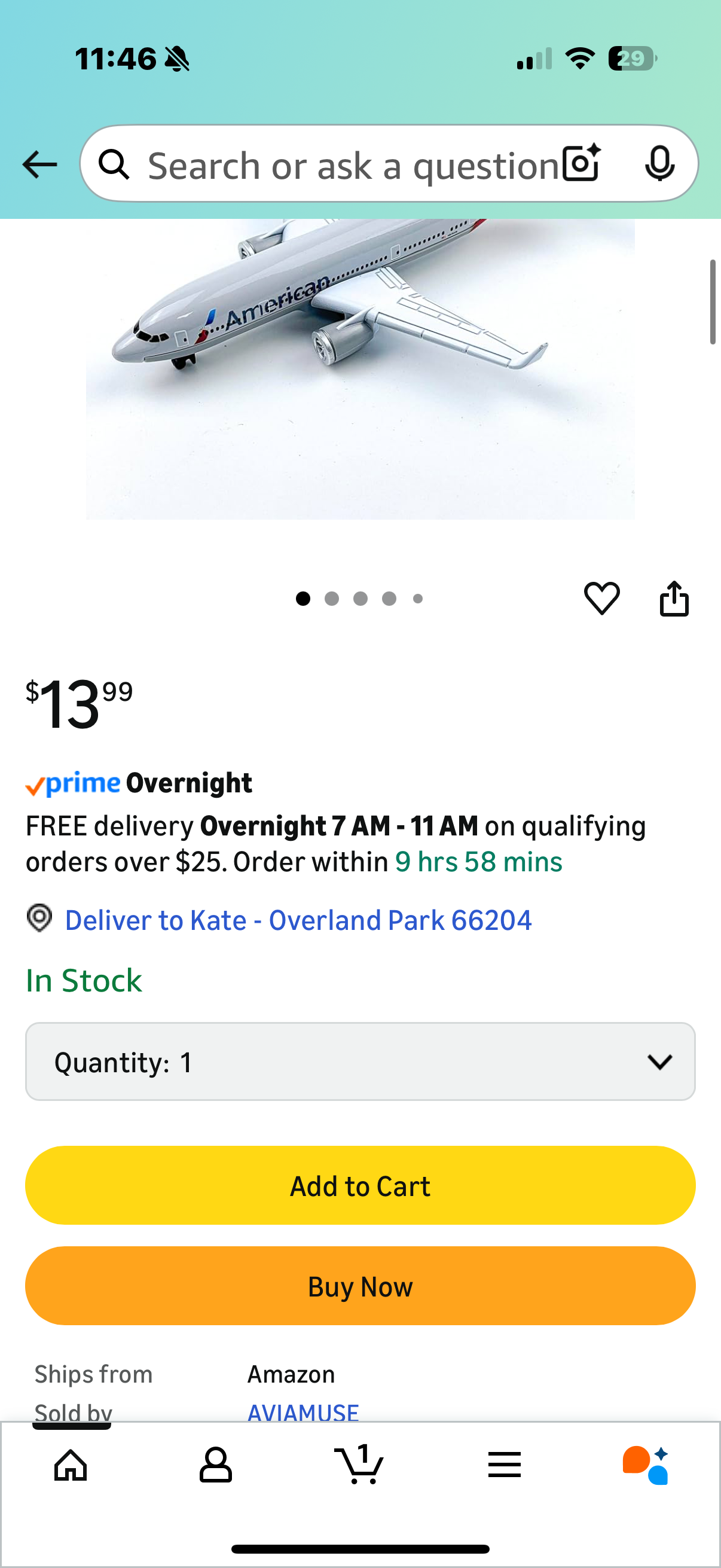The height and width of the screenshot is (1568, 721).
Task: Open the Rufus AI assistant tab
Action: [x=646, y=1465]
